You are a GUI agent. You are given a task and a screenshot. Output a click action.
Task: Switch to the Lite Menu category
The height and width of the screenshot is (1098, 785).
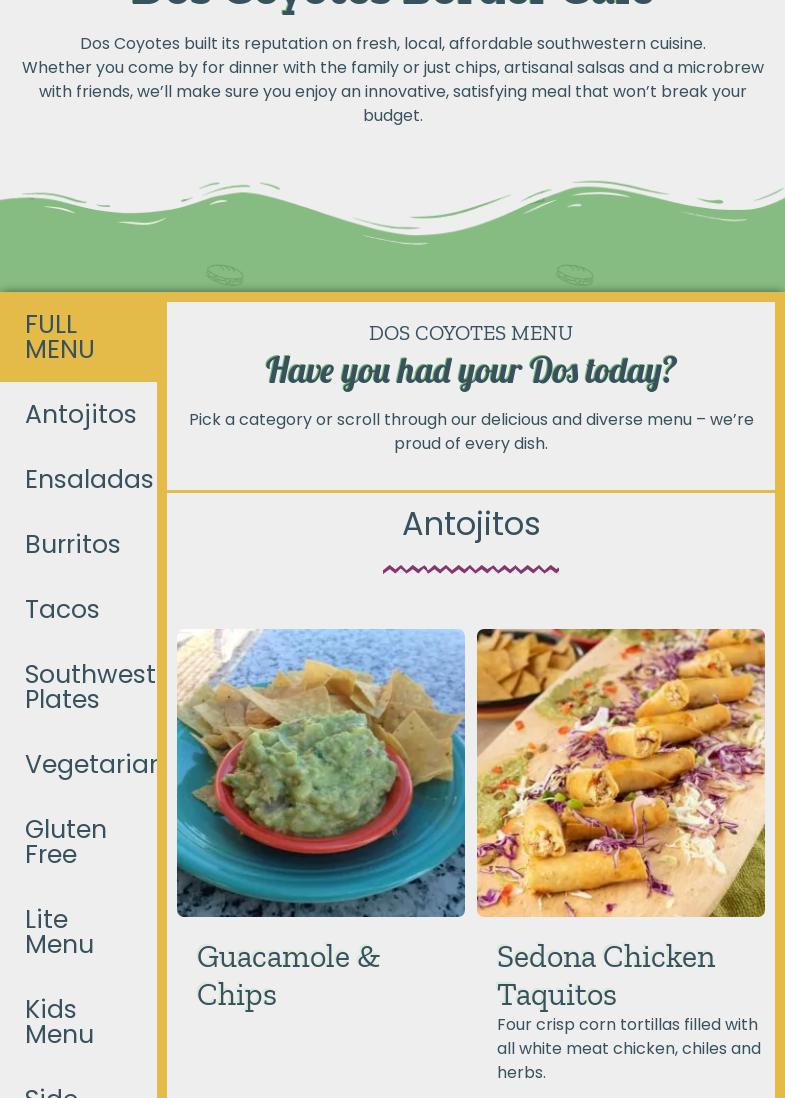coord(60,932)
